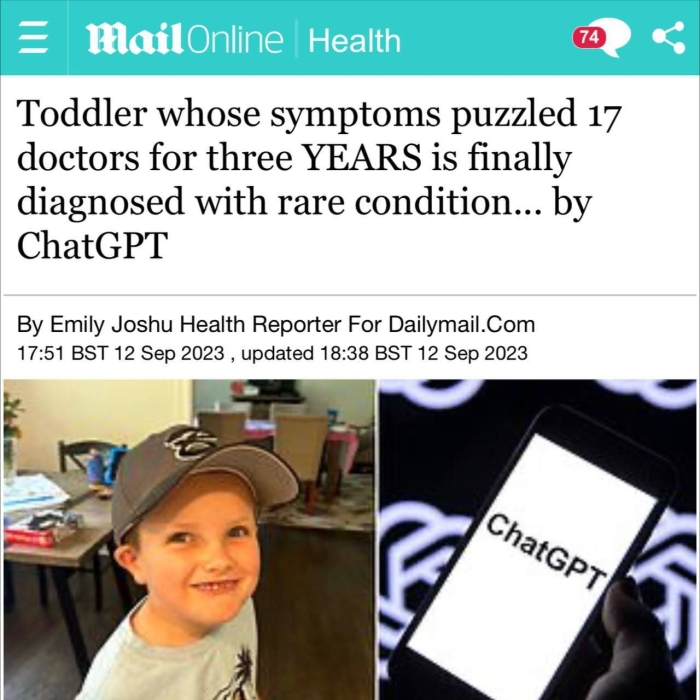700x700 pixels.
Task: Share this article
Action: [x=666, y=38]
